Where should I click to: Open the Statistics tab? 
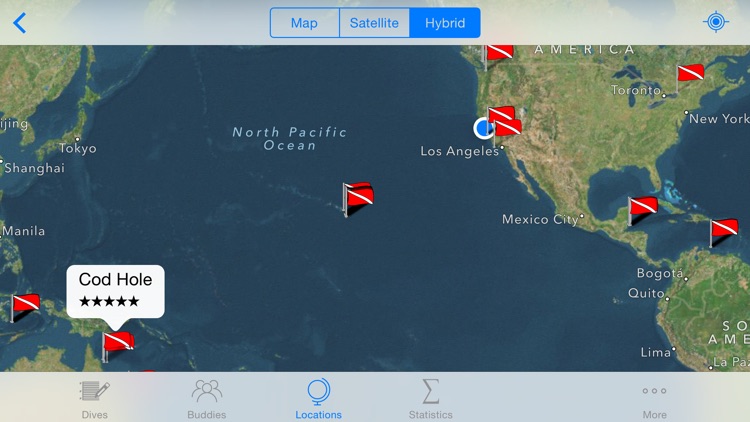click(x=431, y=398)
